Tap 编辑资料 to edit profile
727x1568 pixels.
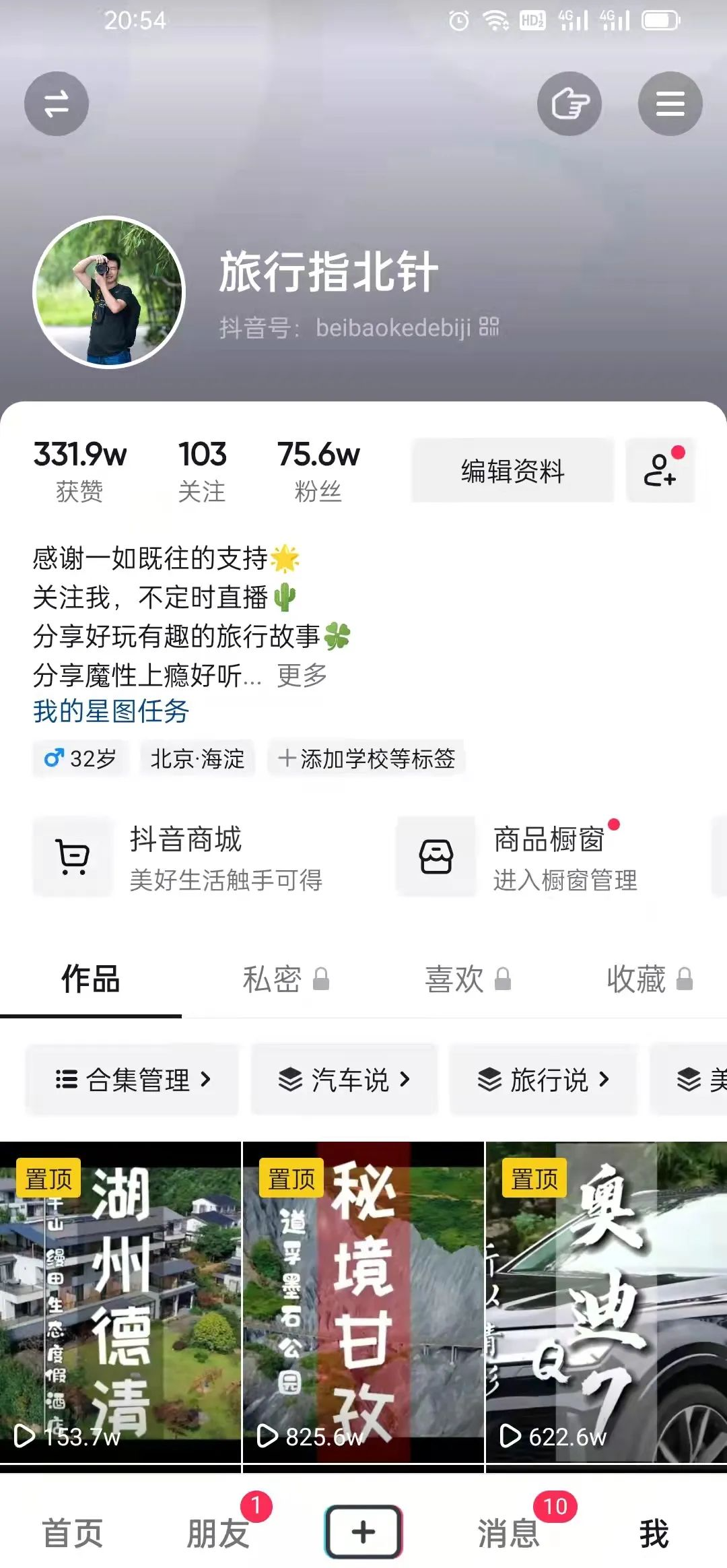(513, 471)
